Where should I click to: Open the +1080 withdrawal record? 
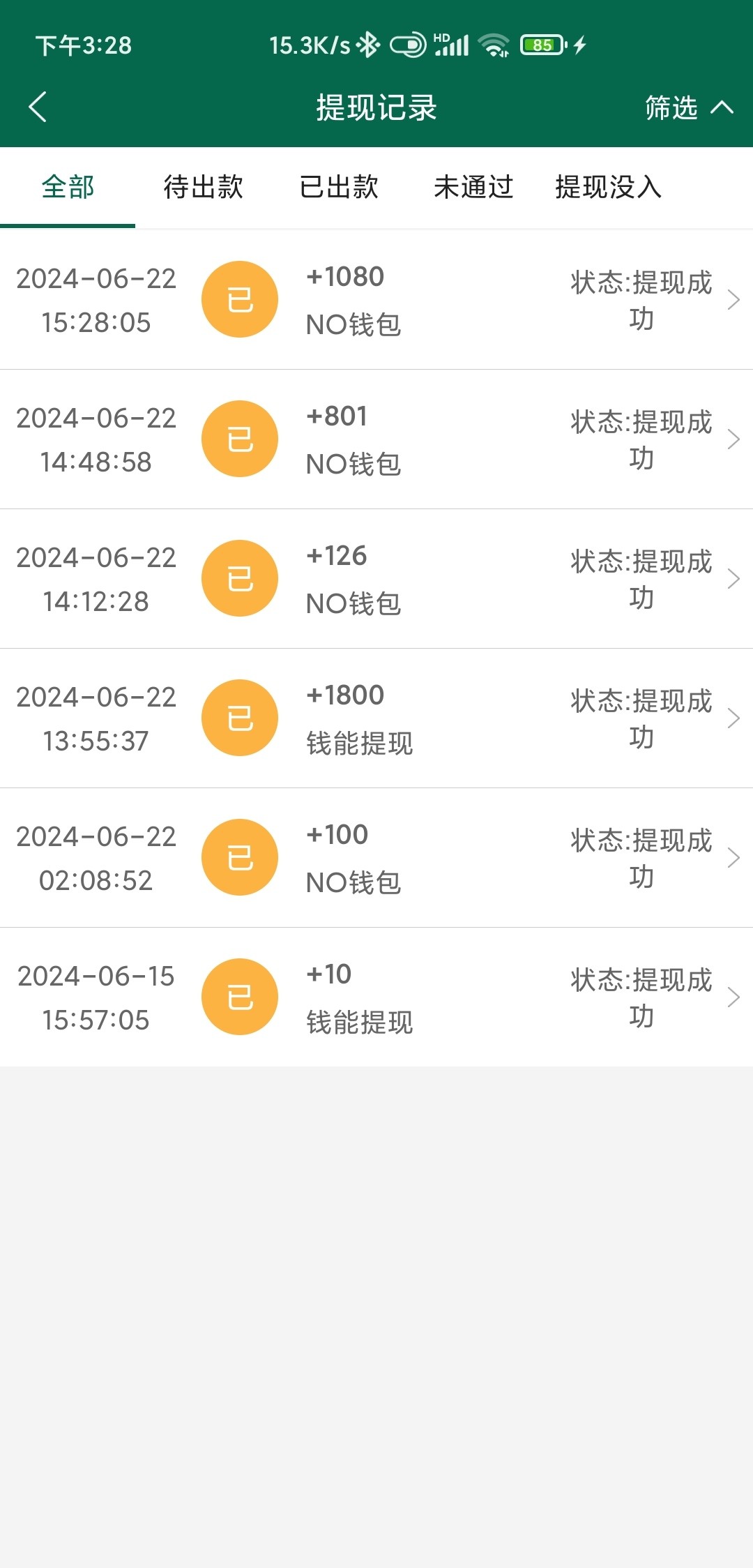click(x=376, y=300)
